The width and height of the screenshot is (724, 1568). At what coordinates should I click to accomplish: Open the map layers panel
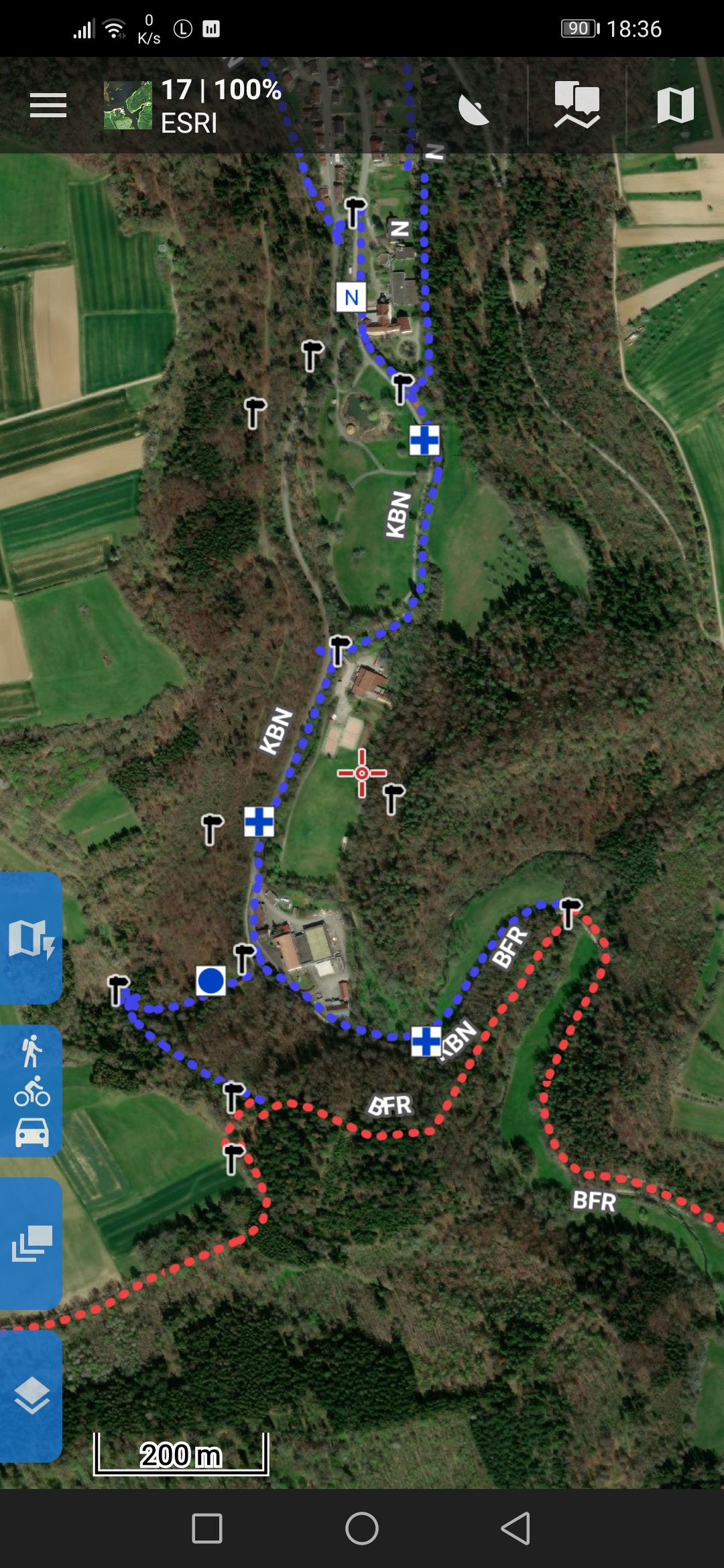point(31,1396)
